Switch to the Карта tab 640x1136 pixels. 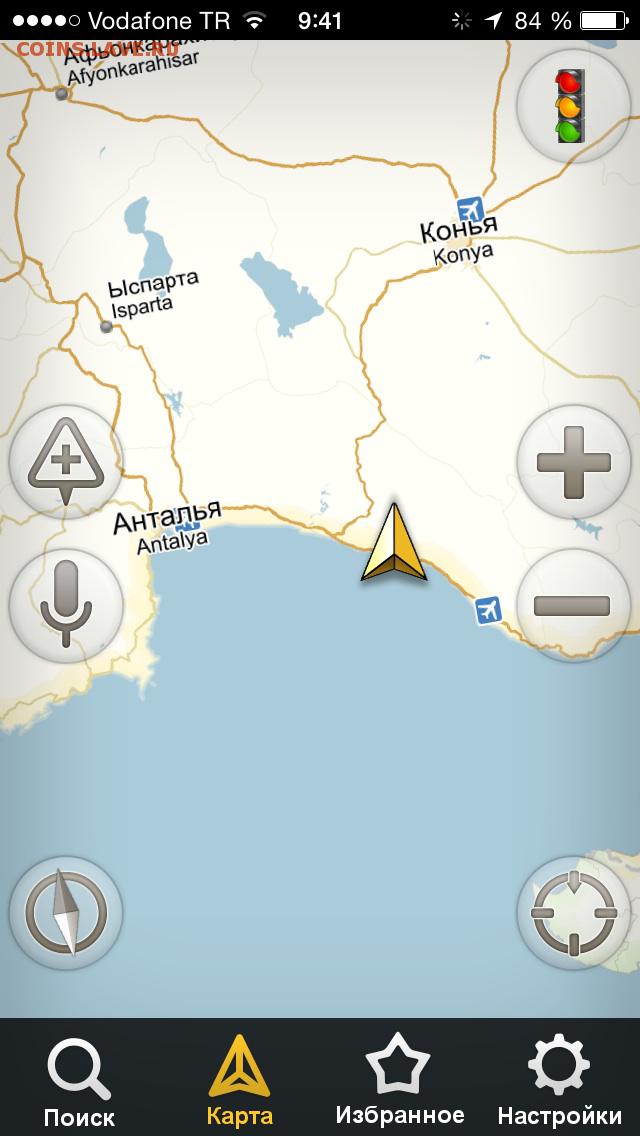(239, 1079)
